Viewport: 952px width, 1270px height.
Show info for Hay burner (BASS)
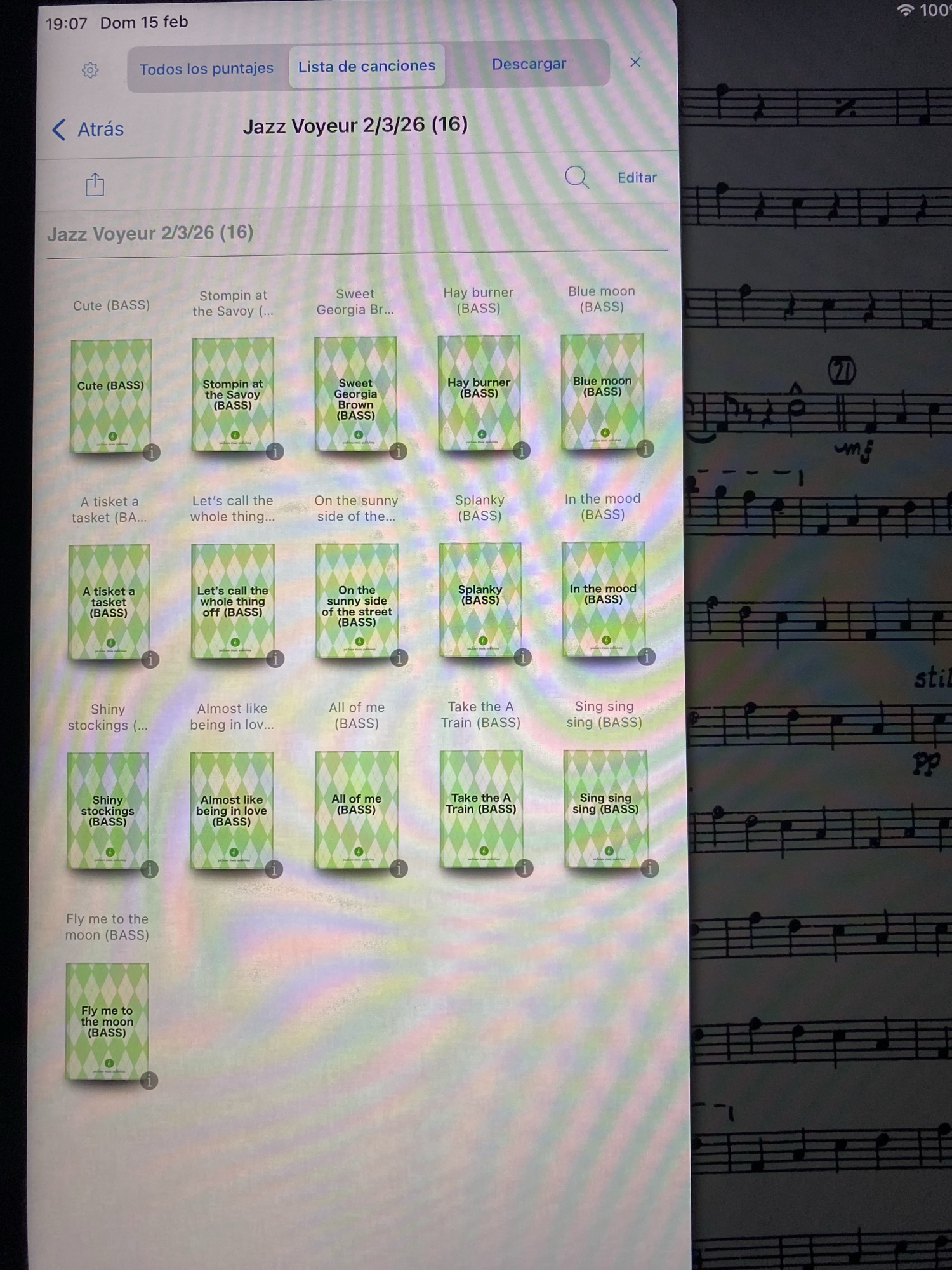tap(521, 450)
